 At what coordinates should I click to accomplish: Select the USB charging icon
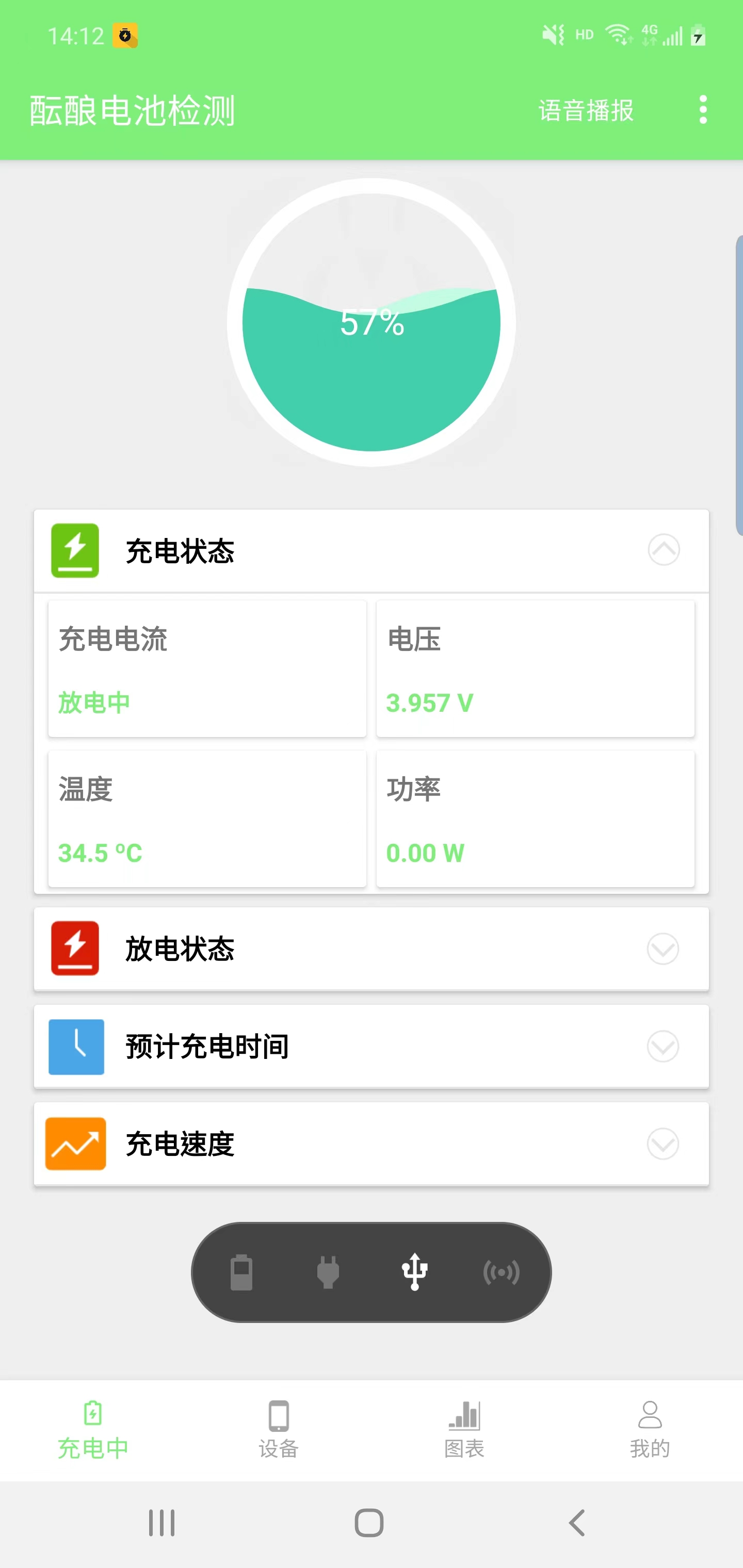415,1272
